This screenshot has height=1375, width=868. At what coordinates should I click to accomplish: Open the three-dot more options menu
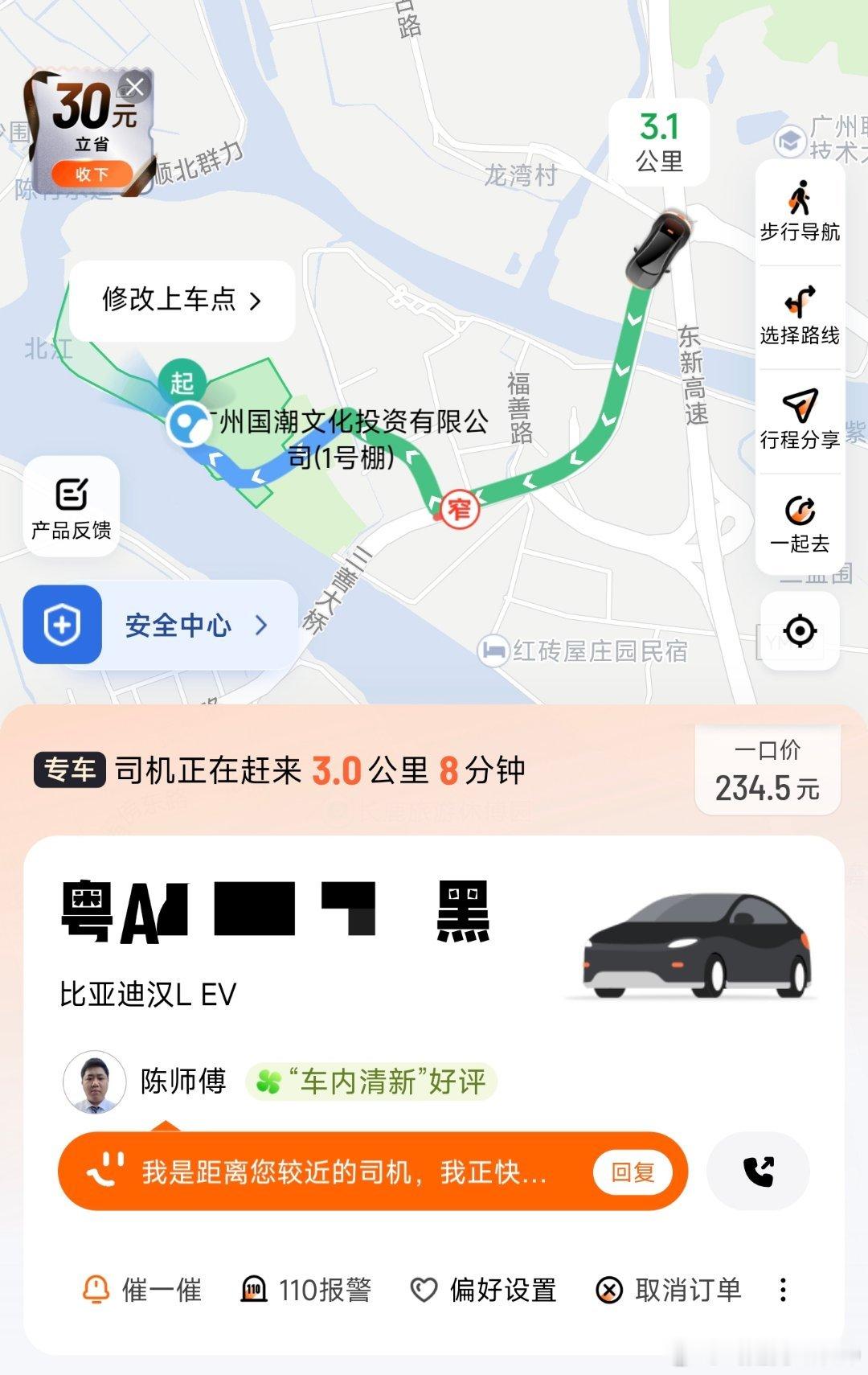[x=784, y=1289]
